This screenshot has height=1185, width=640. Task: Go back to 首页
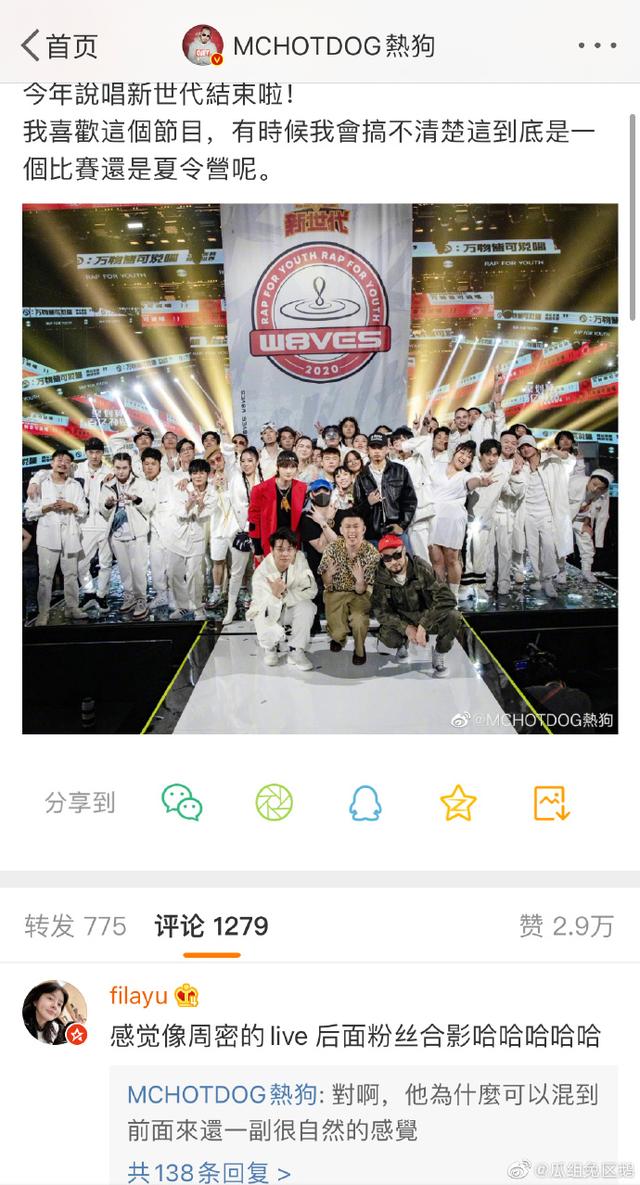click(59, 46)
